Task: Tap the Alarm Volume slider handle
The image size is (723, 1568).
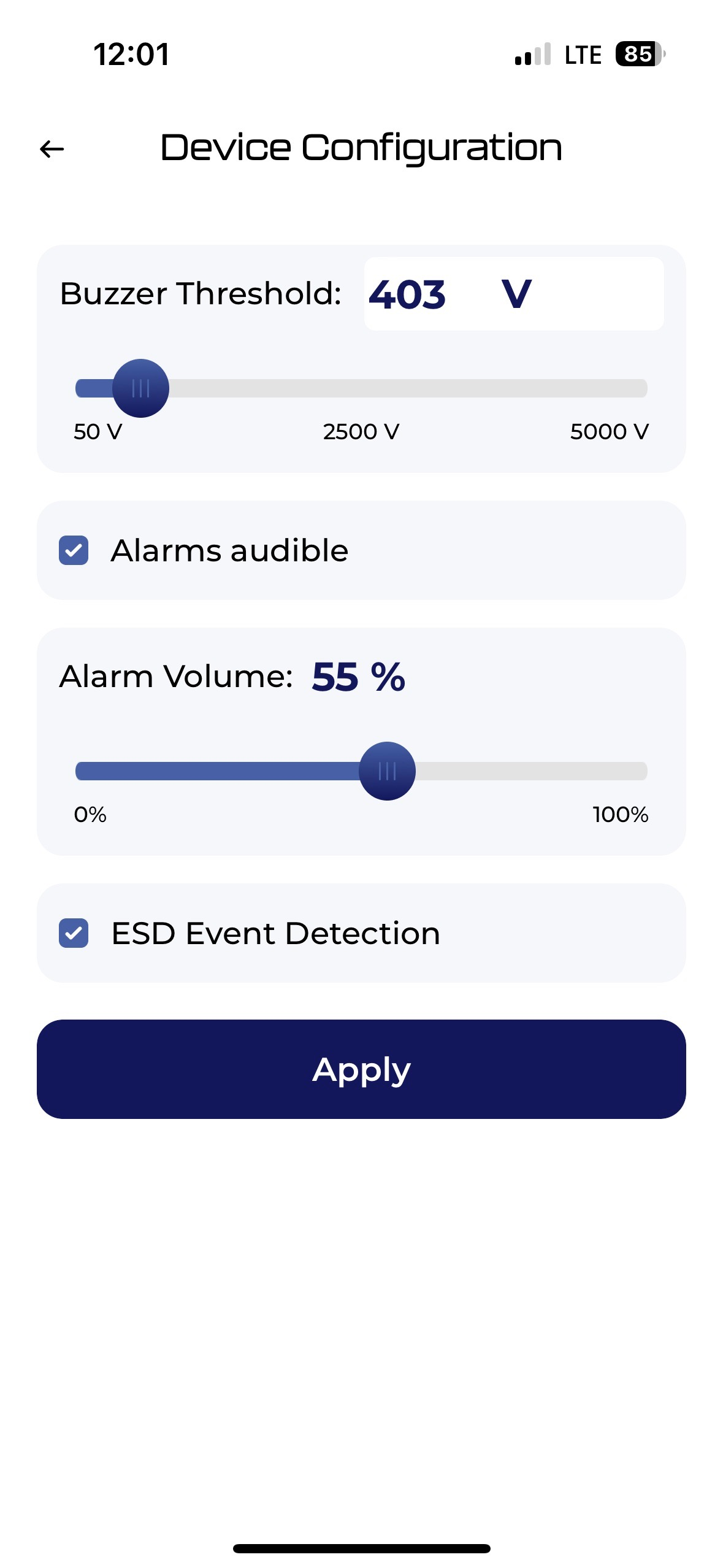Action: [x=387, y=771]
